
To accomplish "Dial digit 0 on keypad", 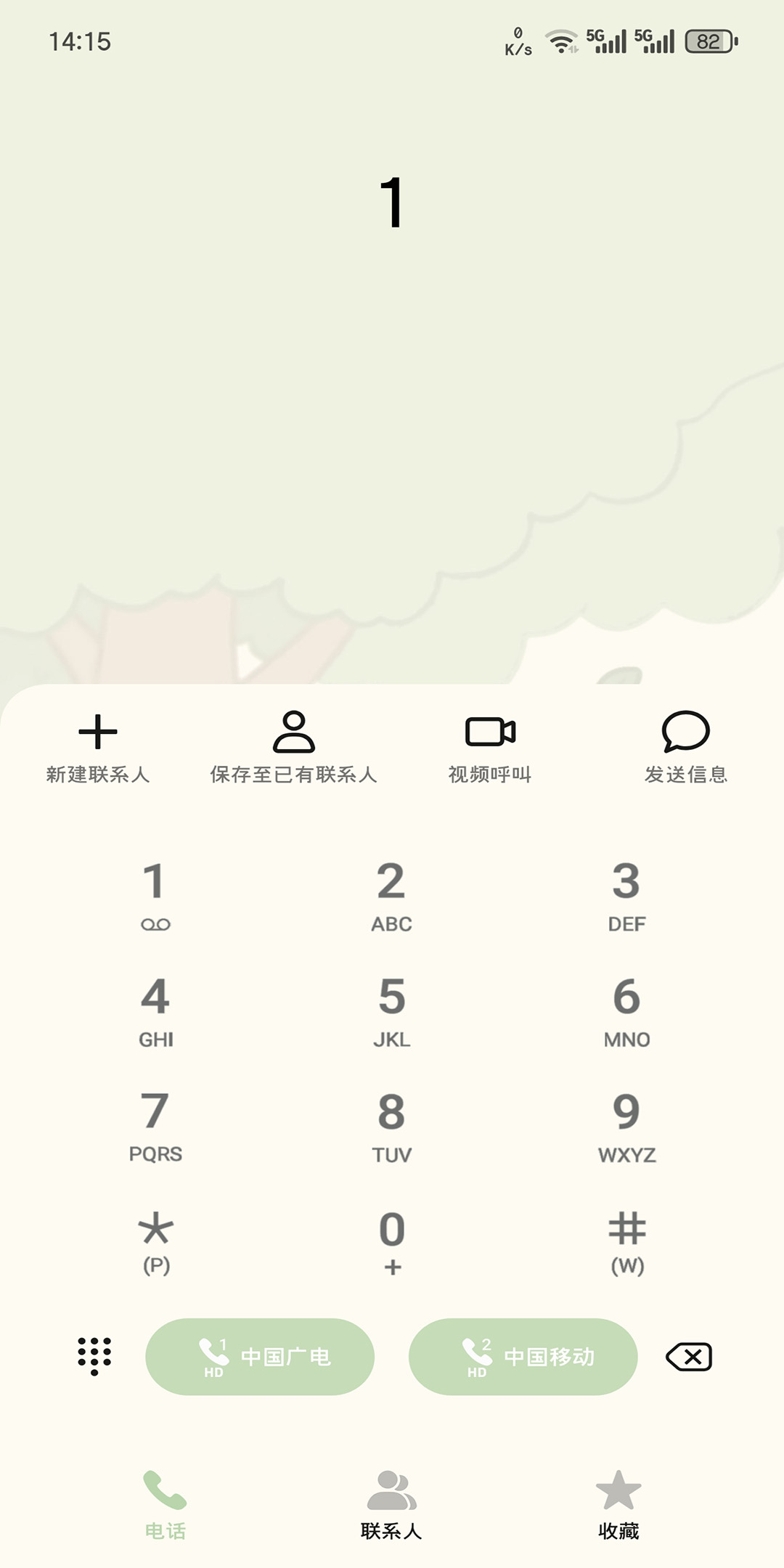I will pos(391,1242).
